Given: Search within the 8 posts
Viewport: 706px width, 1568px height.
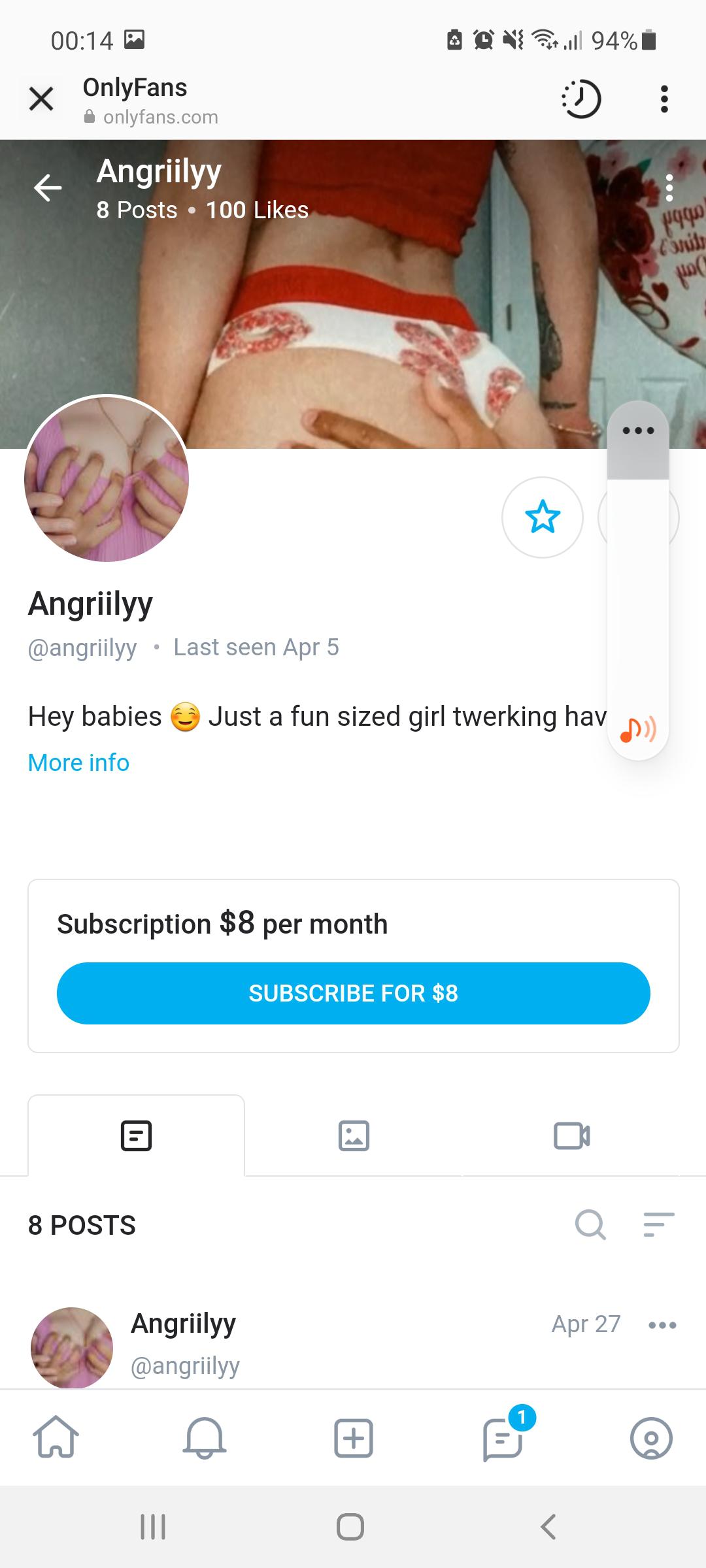Looking at the screenshot, I should coord(590,1224).
